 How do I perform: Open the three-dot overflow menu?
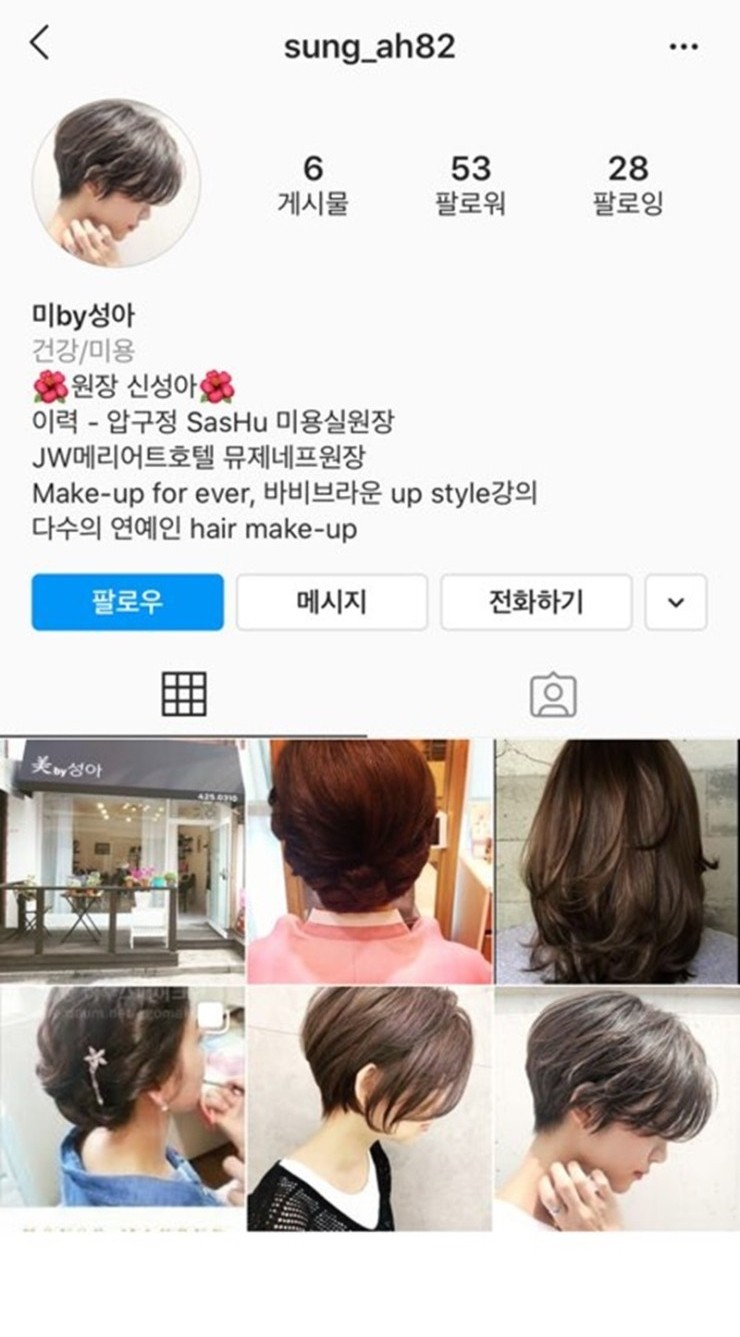(683, 46)
